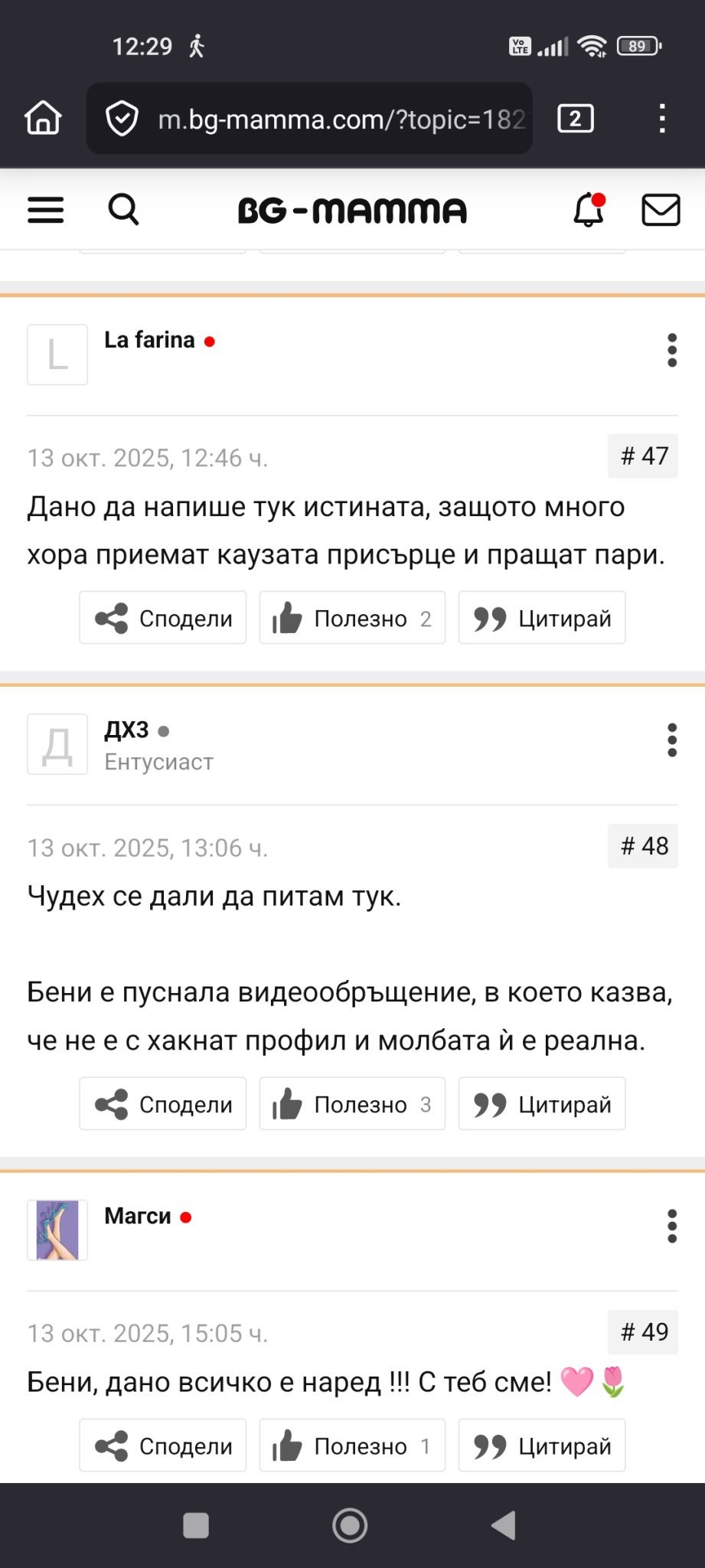Screen dimensions: 705x1568
Task: Open Магси's profile avatar
Action: (57, 1230)
